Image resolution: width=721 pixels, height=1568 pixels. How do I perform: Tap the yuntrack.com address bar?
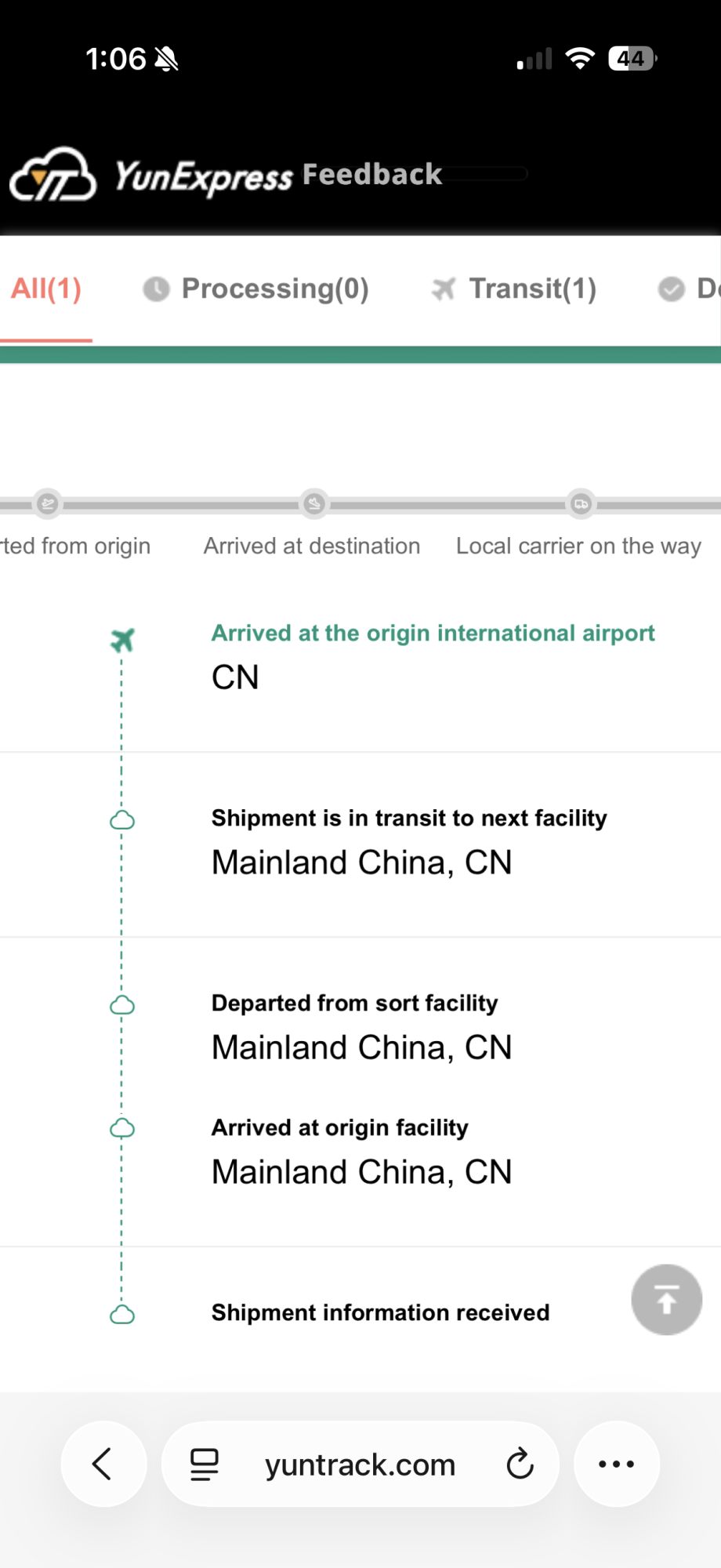click(360, 1464)
